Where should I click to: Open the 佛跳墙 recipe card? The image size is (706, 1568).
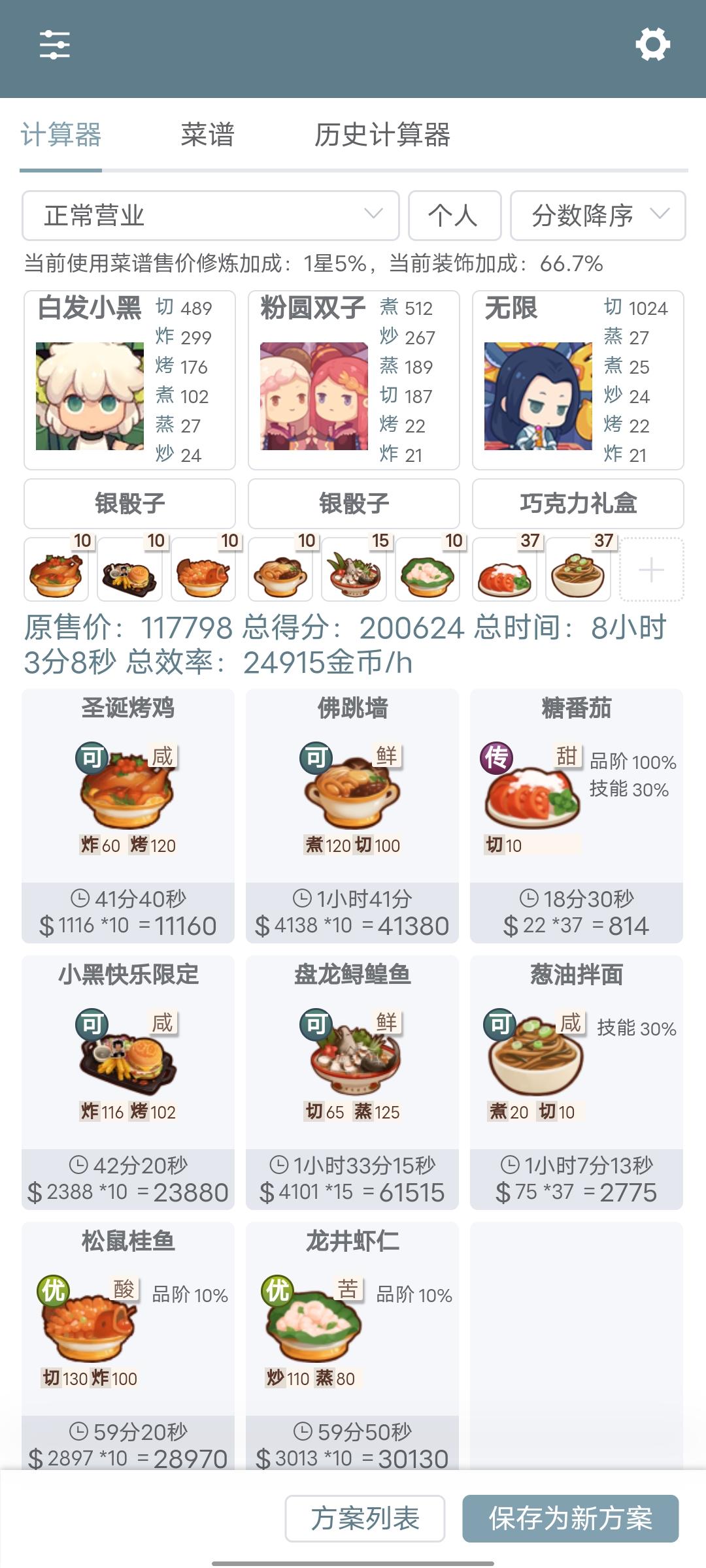click(x=352, y=815)
